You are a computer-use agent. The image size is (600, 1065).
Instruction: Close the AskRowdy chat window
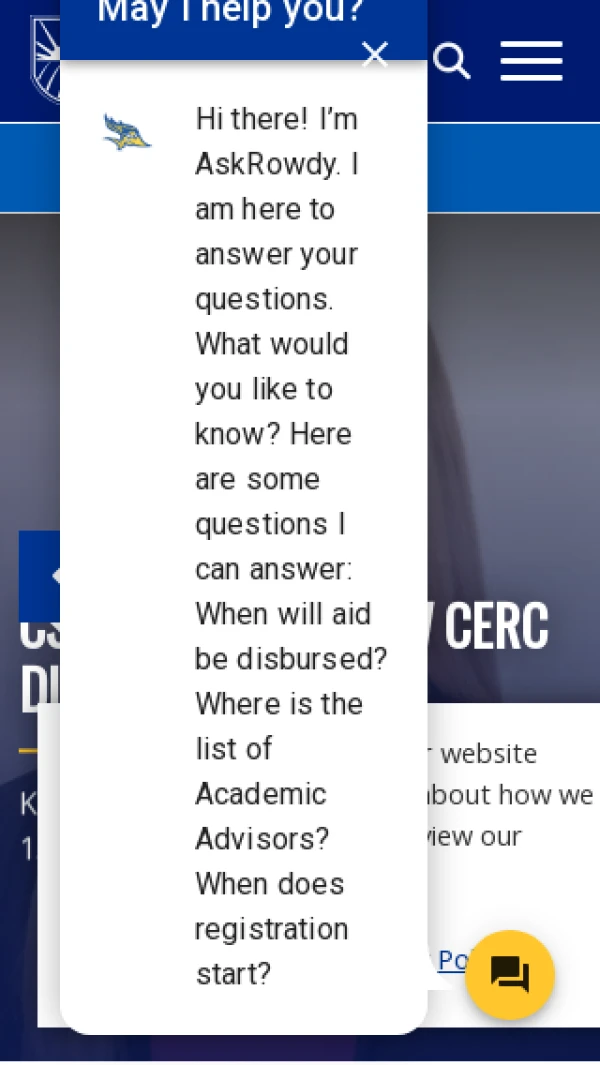[x=374, y=54]
